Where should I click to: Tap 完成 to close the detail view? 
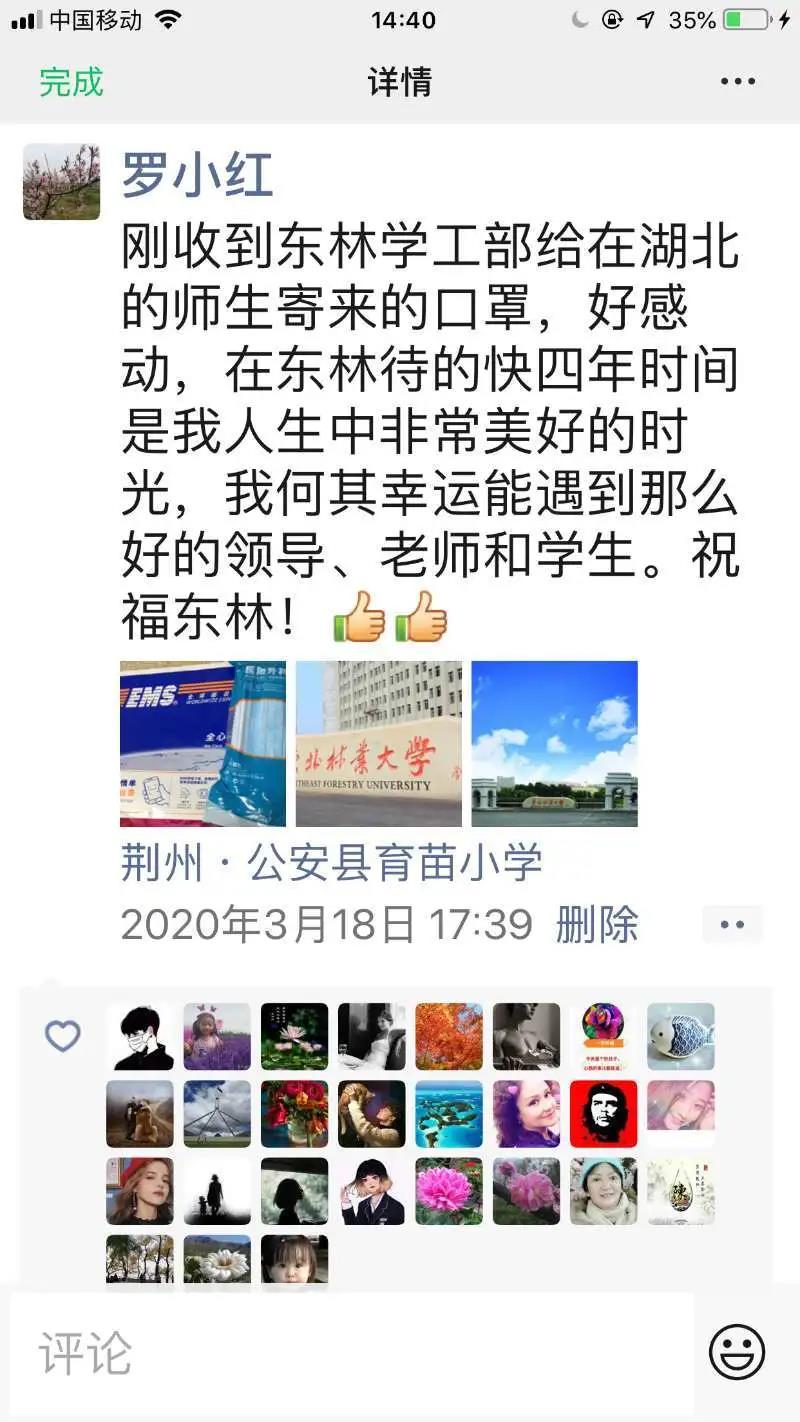pyautogui.click(x=71, y=81)
